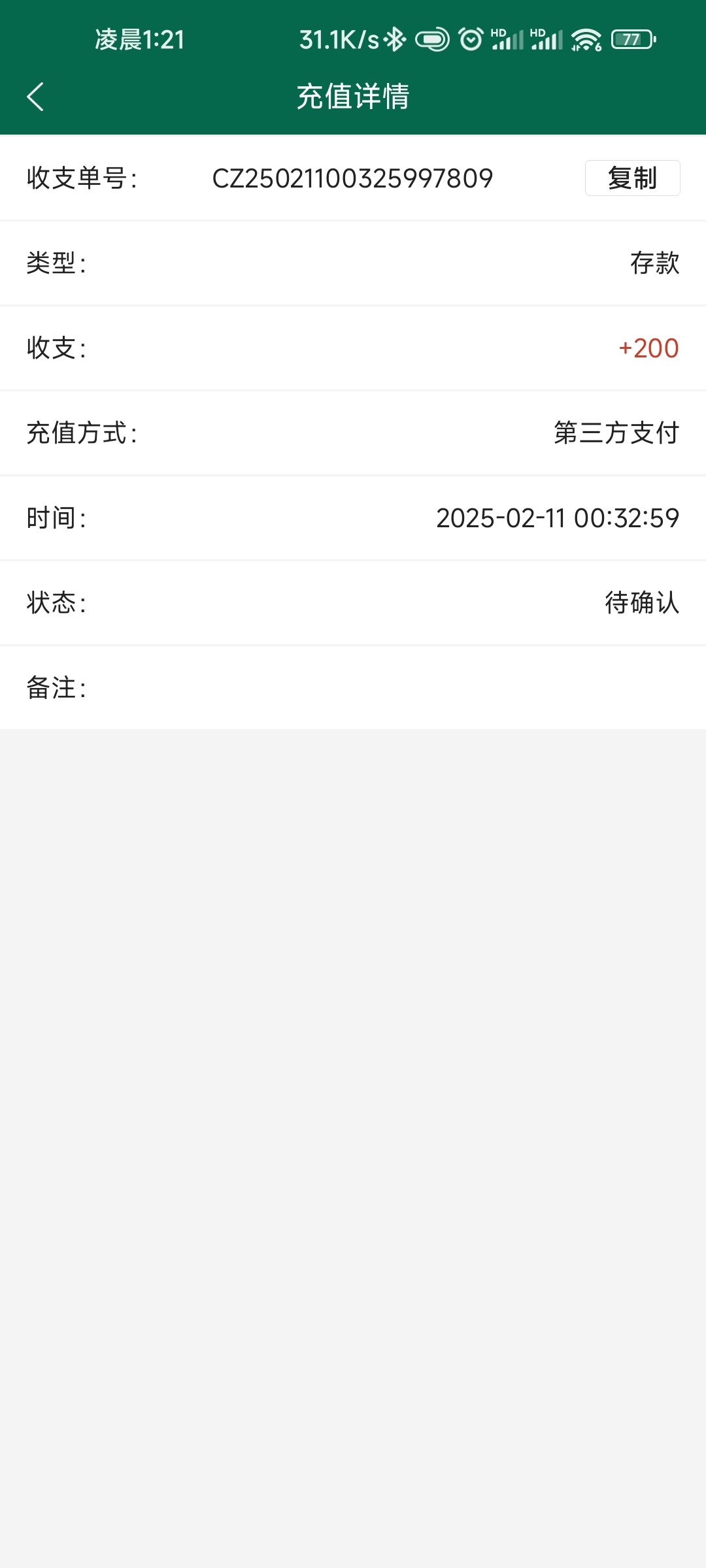Tap the Wi-Fi signal icon
This screenshot has width=706, height=1568.
click(586, 39)
